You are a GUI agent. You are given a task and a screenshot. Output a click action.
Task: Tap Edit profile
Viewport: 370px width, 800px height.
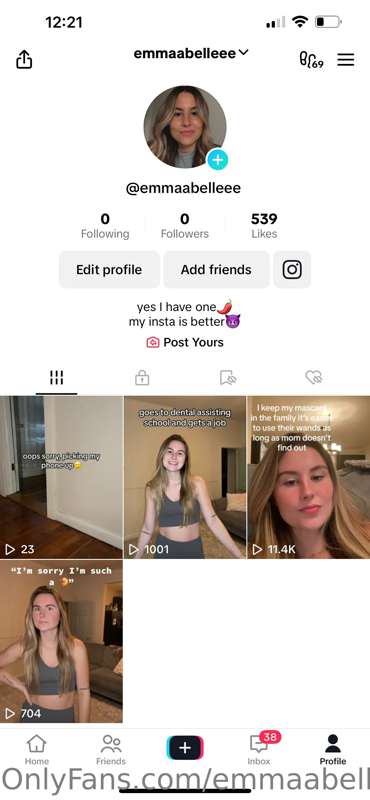[x=109, y=269]
